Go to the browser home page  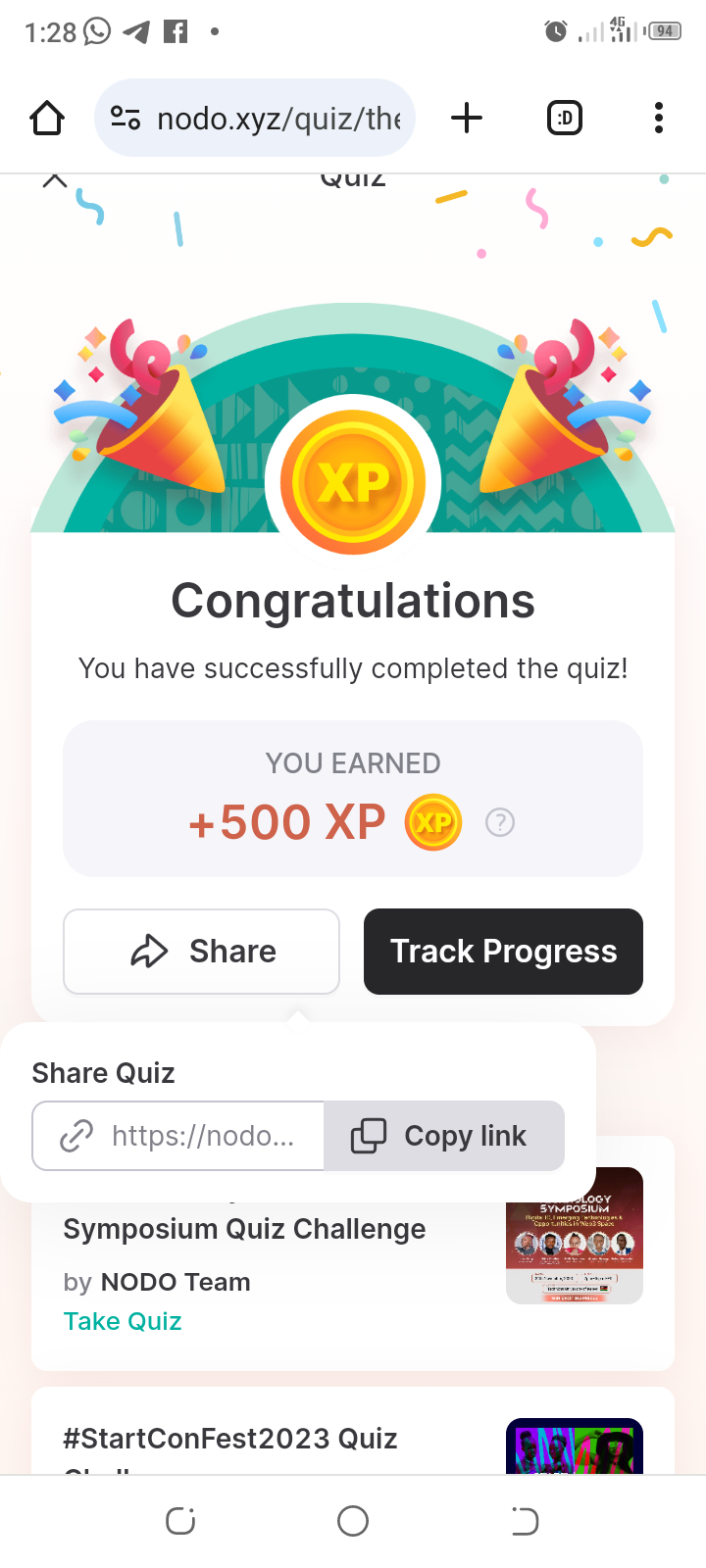[x=47, y=119]
